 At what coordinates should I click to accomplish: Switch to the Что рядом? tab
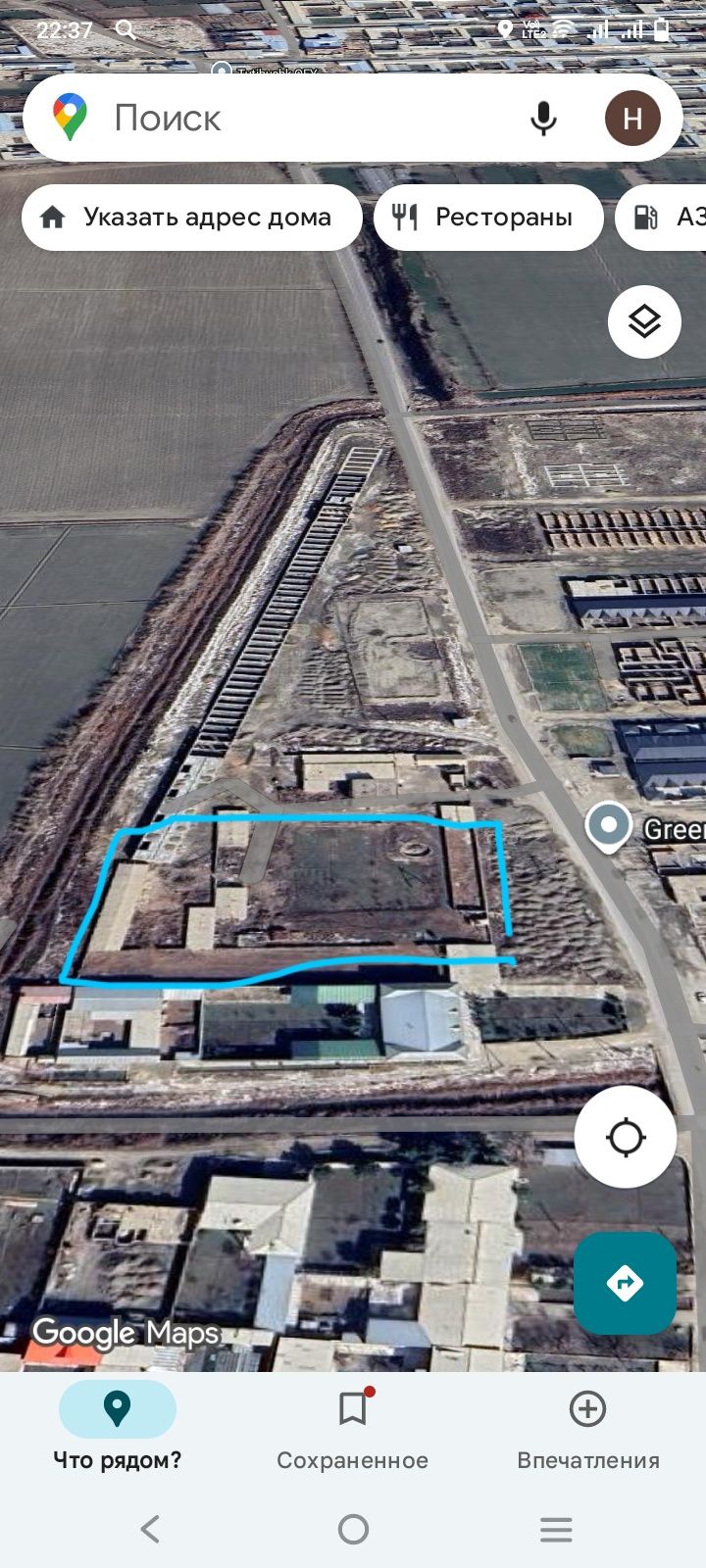point(118,1427)
